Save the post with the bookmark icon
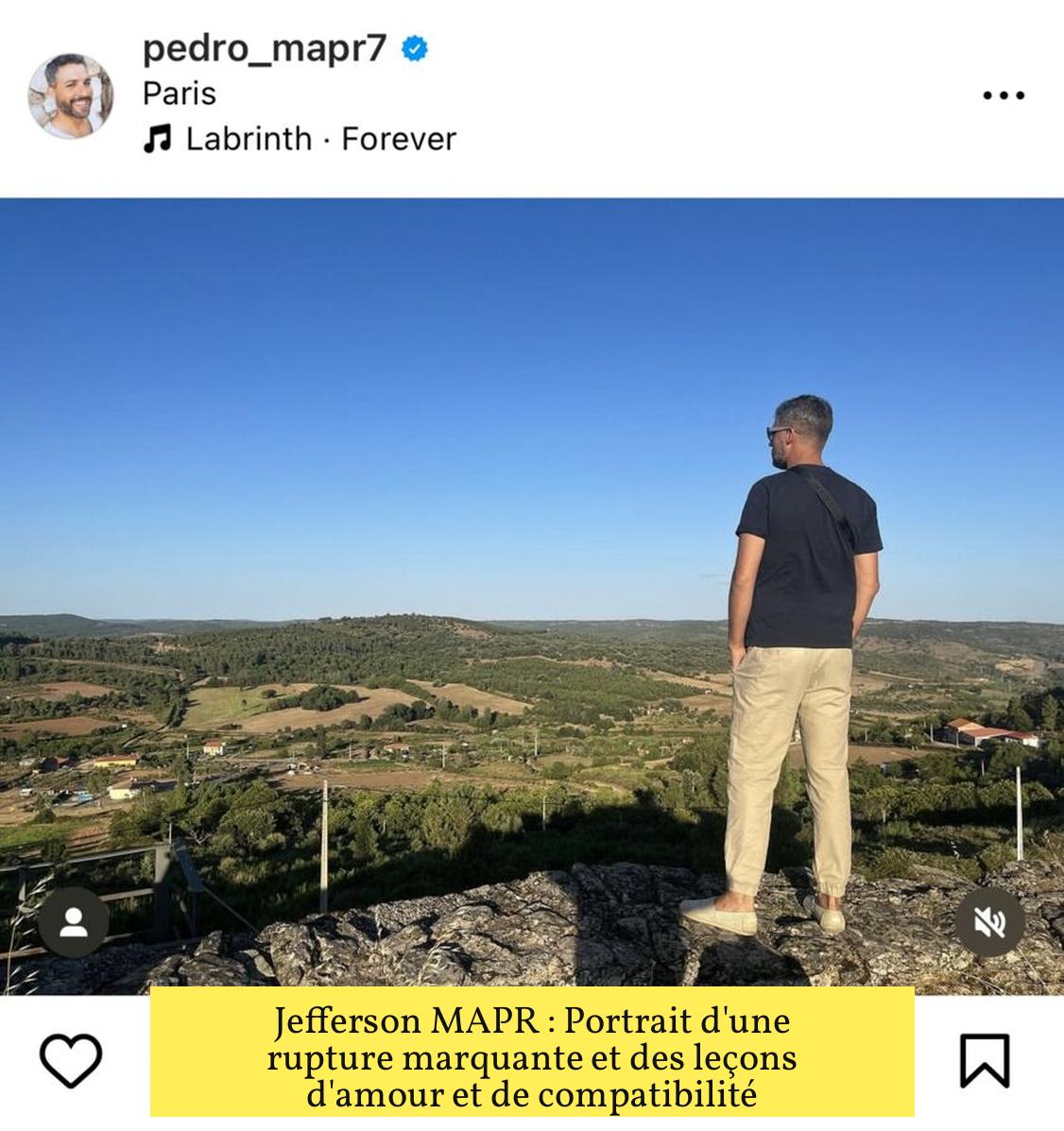This screenshot has height=1131, width=1064. [x=985, y=1059]
